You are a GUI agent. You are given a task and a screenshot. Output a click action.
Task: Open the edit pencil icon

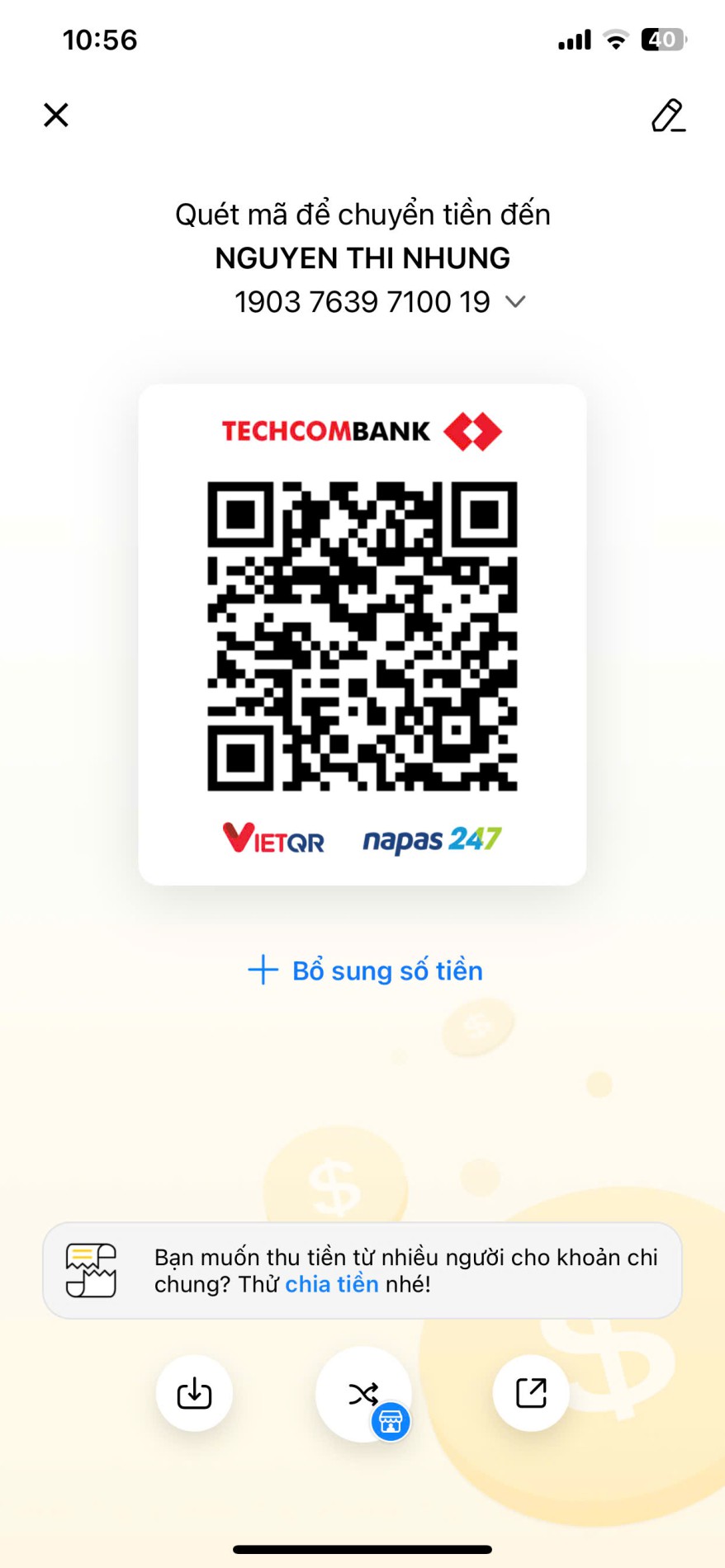[x=667, y=116]
